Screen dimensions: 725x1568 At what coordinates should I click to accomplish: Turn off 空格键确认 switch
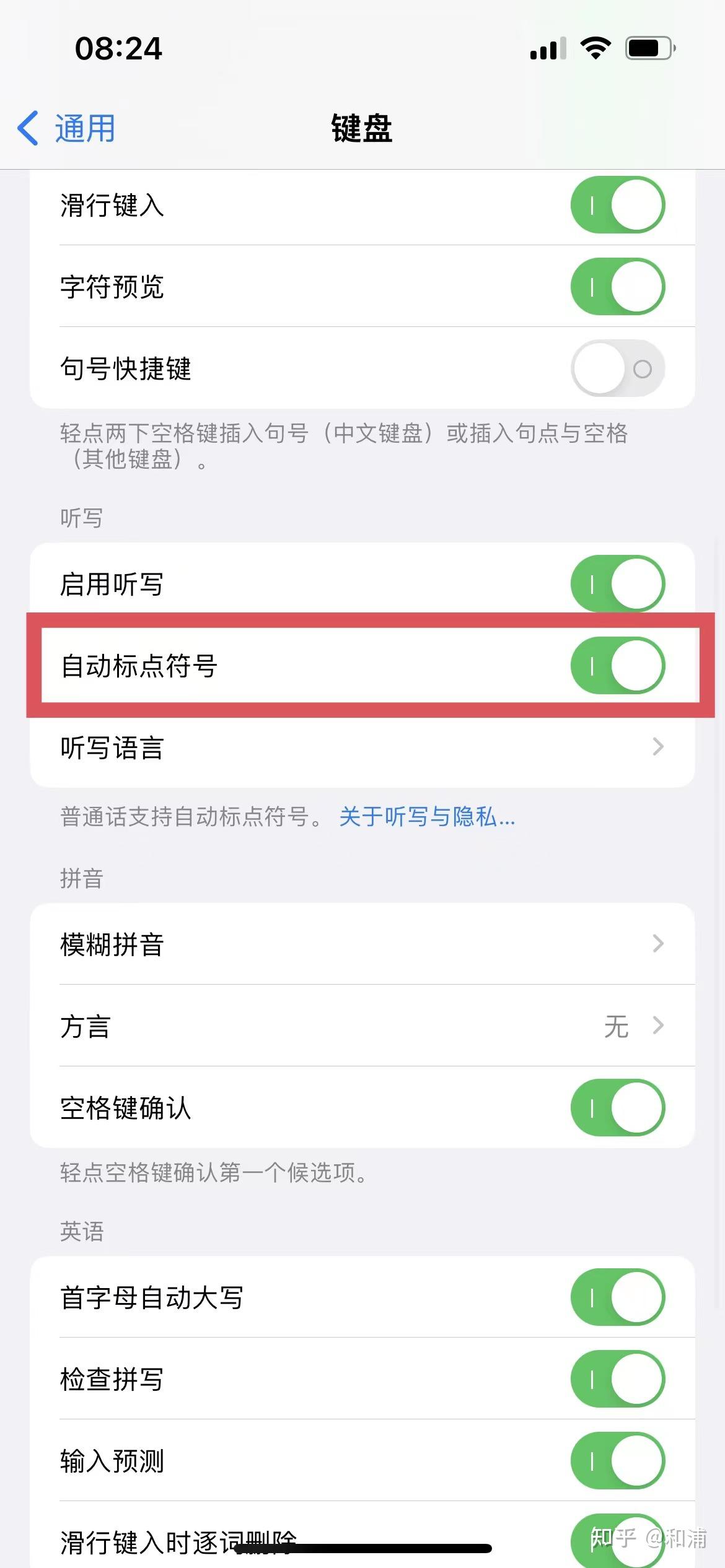(618, 1108)
